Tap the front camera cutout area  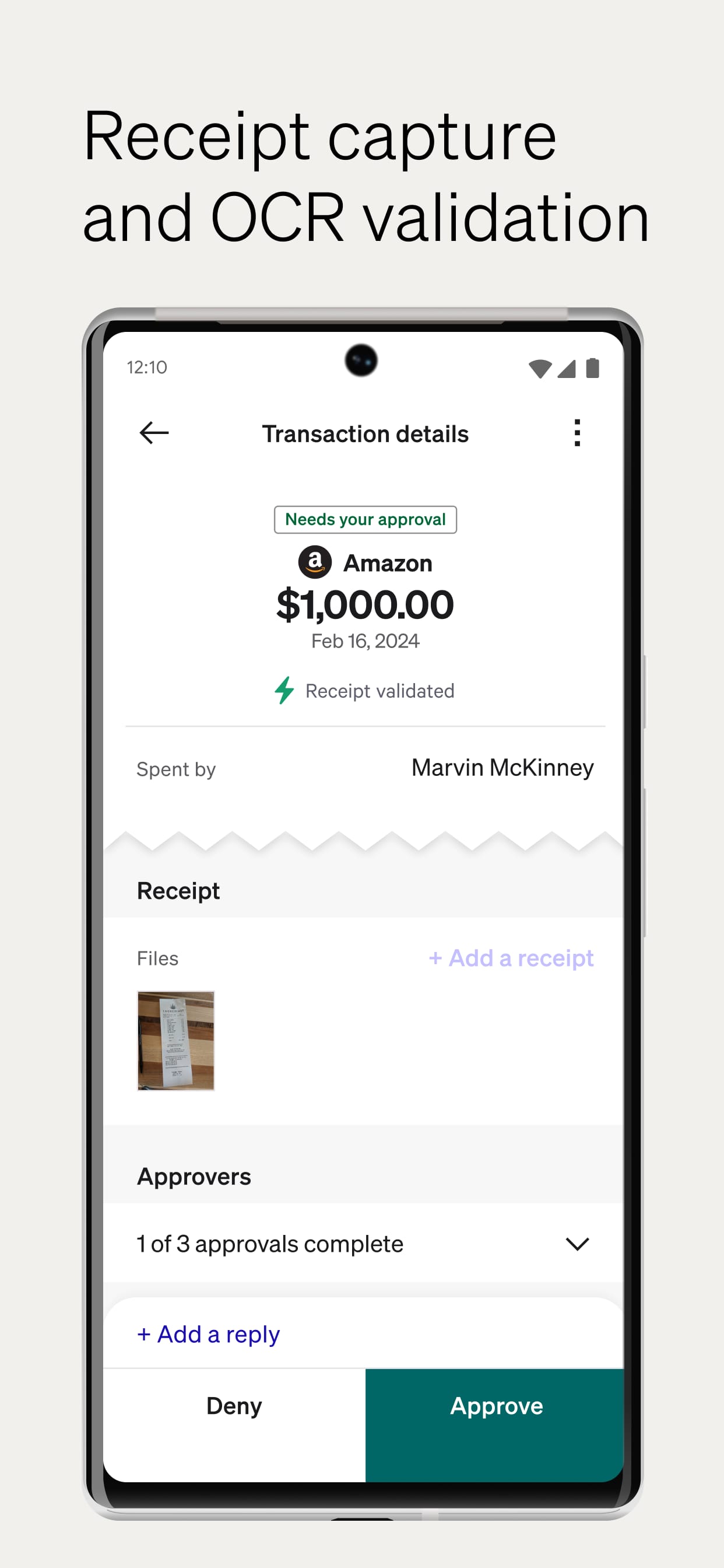click(361, 361)
